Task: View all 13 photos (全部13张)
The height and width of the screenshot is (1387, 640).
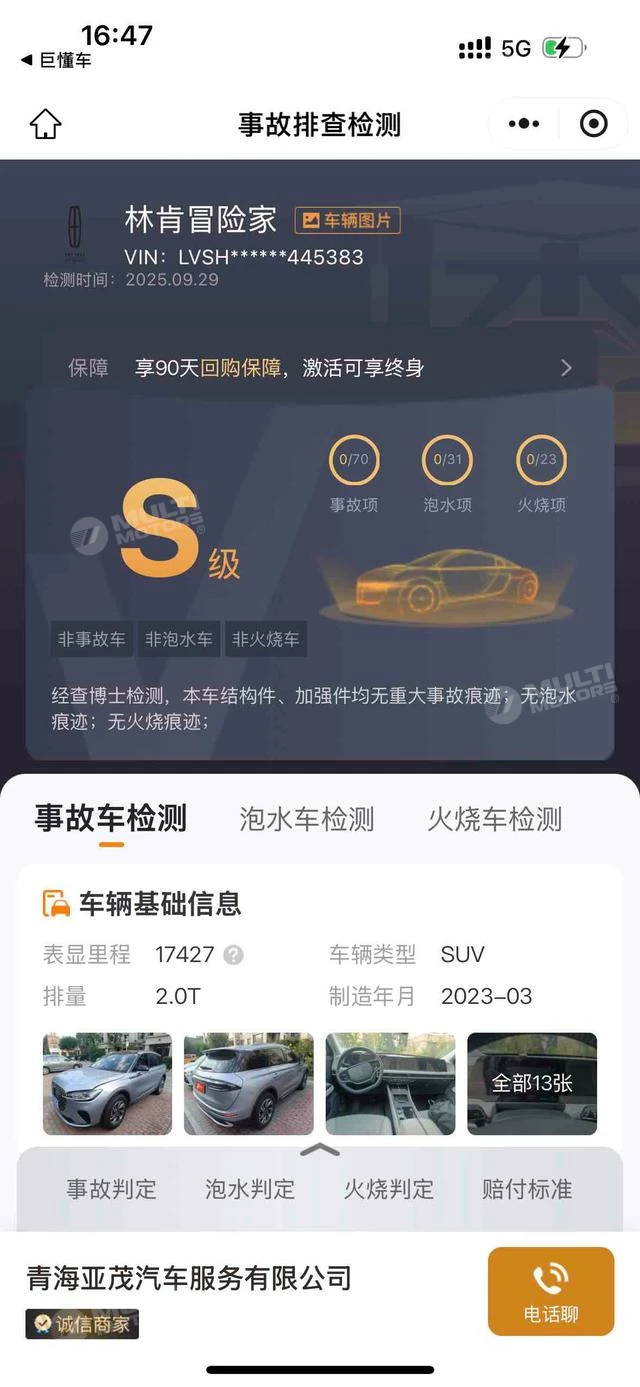Action: coord(532,1084)
